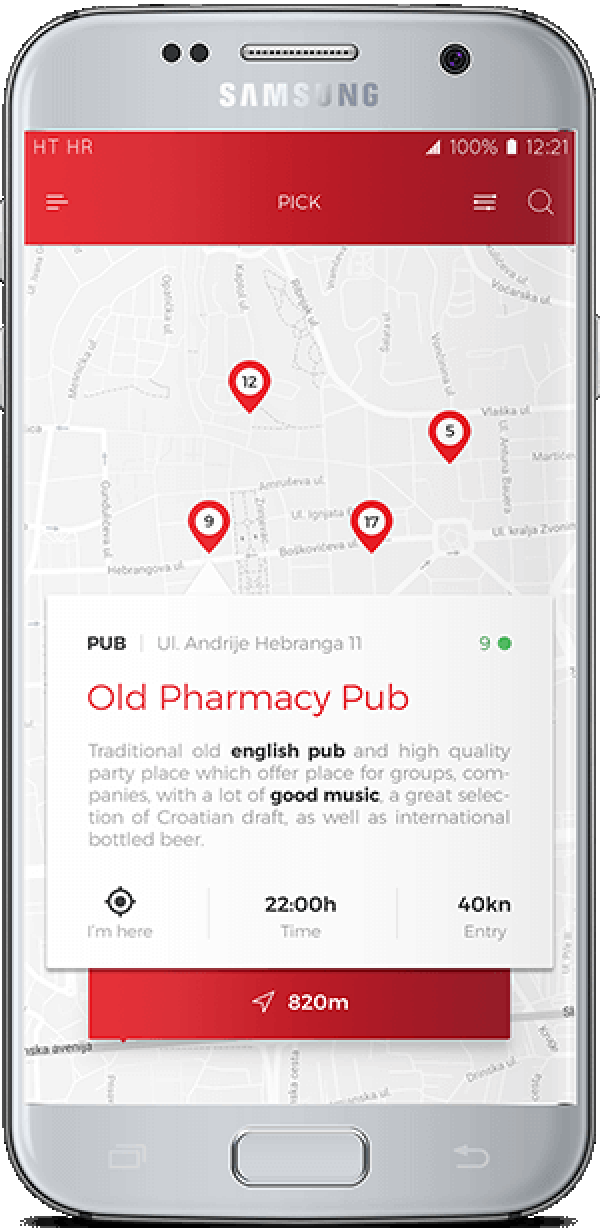Tap the map pin numbered 9
This screenshot has width=600, height=1232.
(x=208, y=525)
